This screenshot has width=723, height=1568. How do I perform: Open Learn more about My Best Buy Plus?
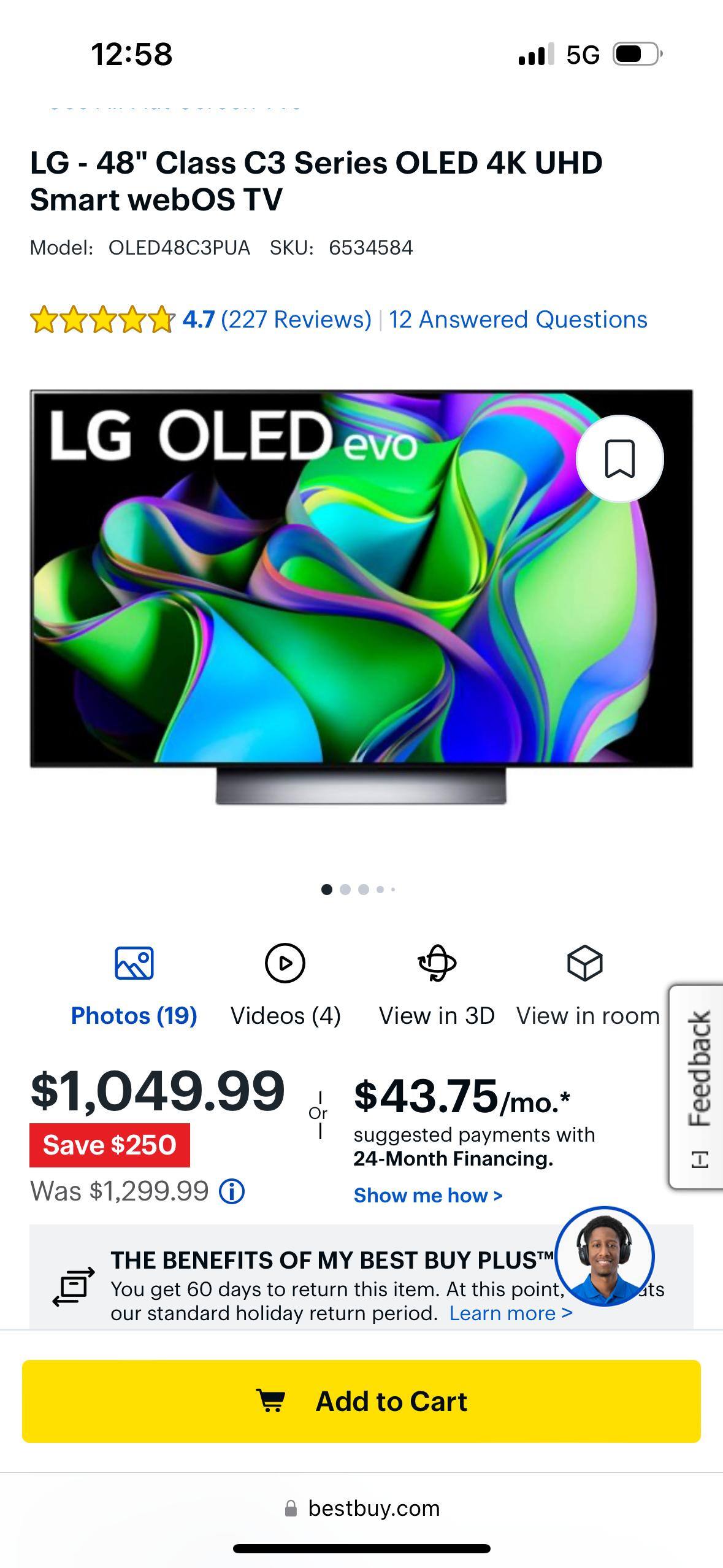coord(510,1313)
